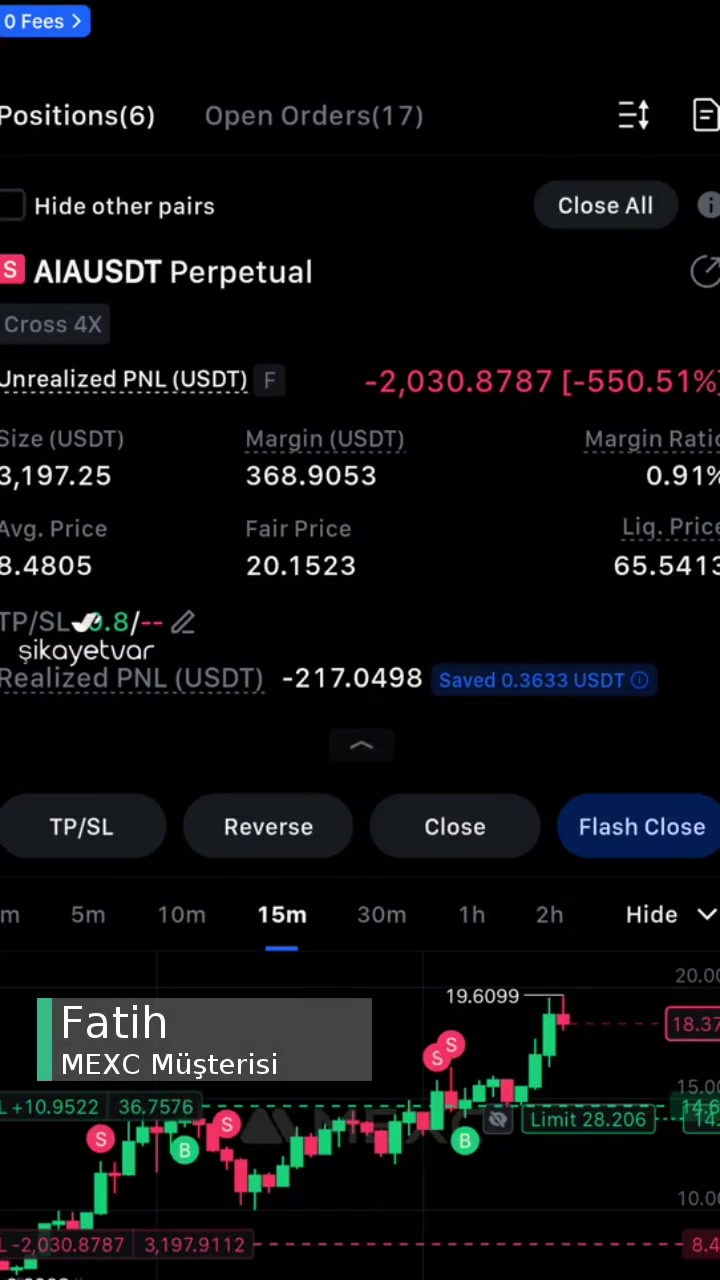This screenshot has width=720, height=1280.
Task: Switch chart to the 5m timeframe
Action: (88, 915)
